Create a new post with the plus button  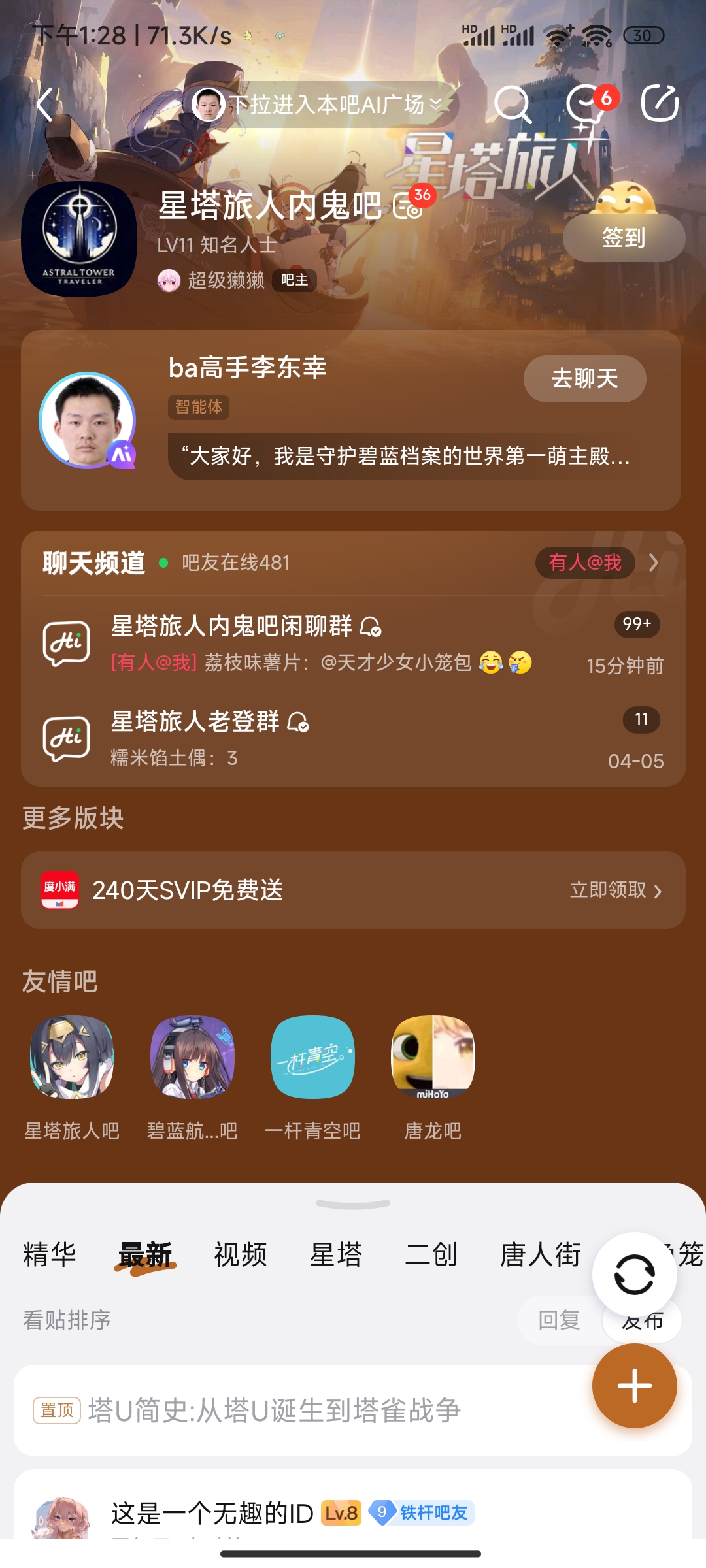point(634,1385)
